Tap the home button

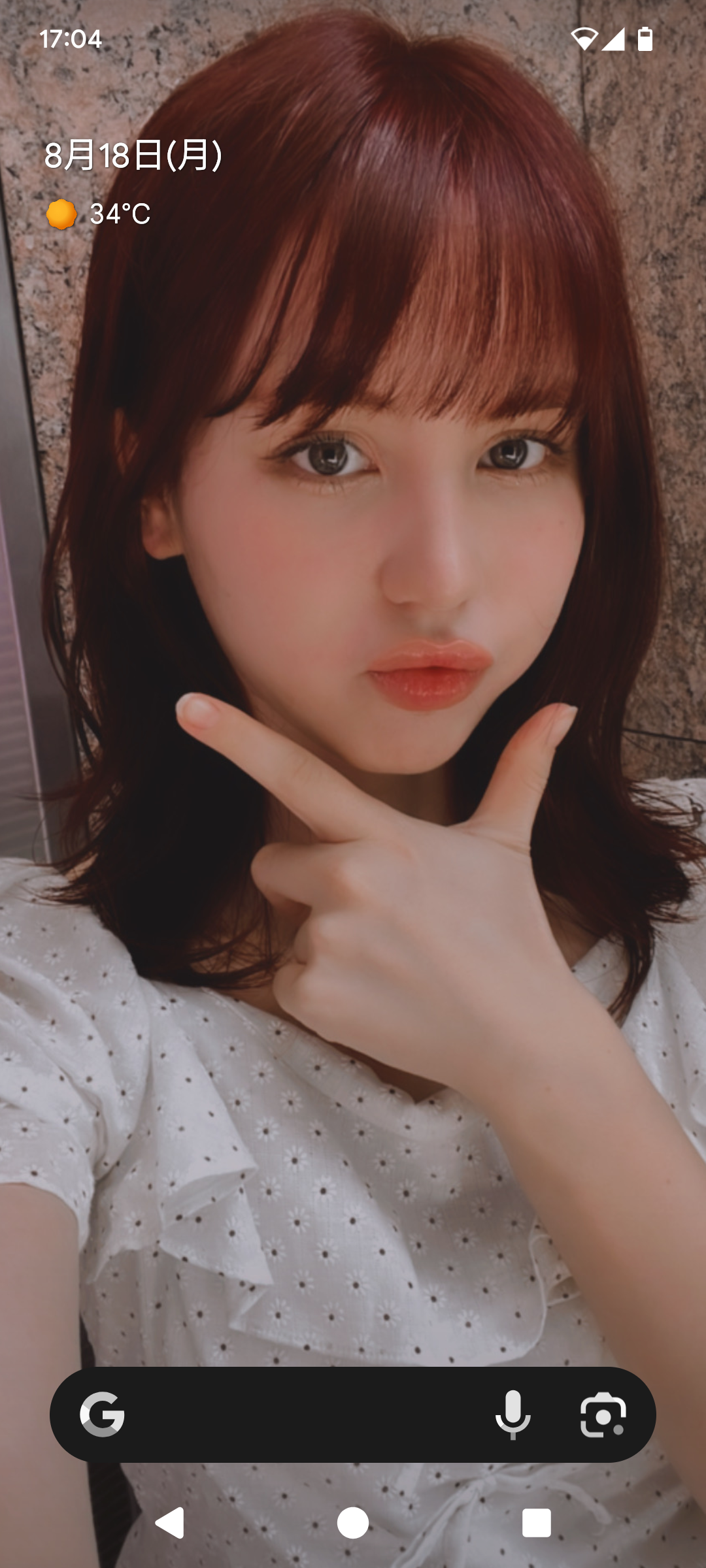pos(353,1523)
